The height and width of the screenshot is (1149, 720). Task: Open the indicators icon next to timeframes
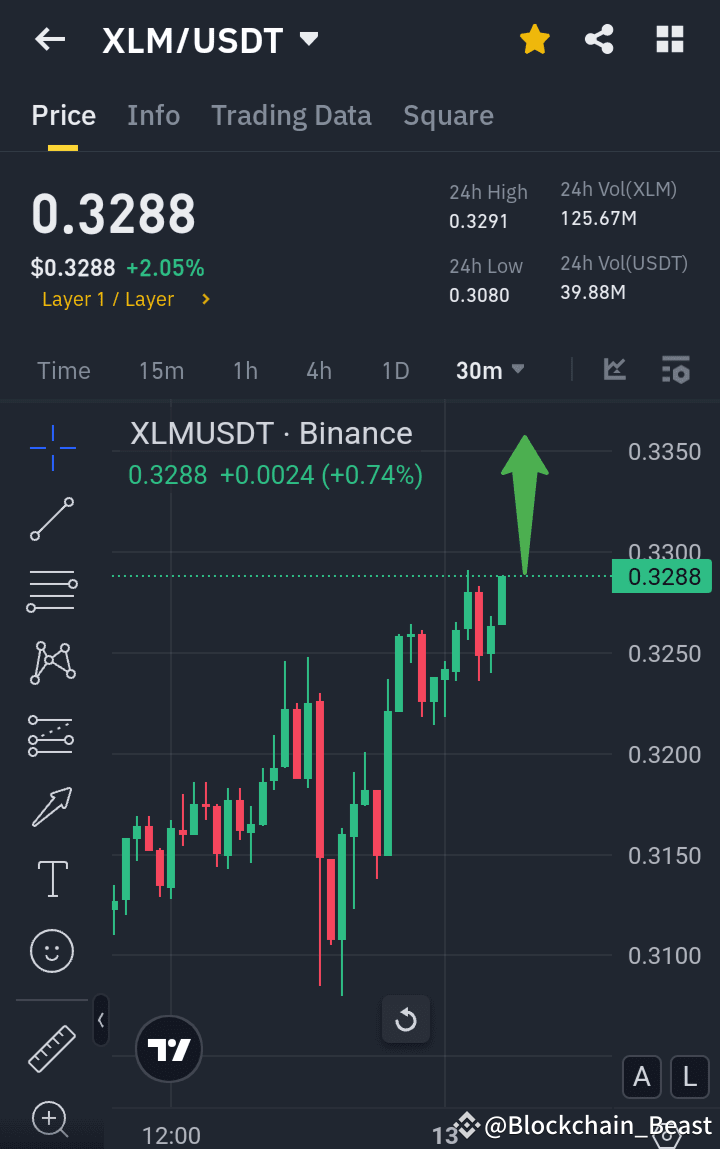tap(614, 369)
